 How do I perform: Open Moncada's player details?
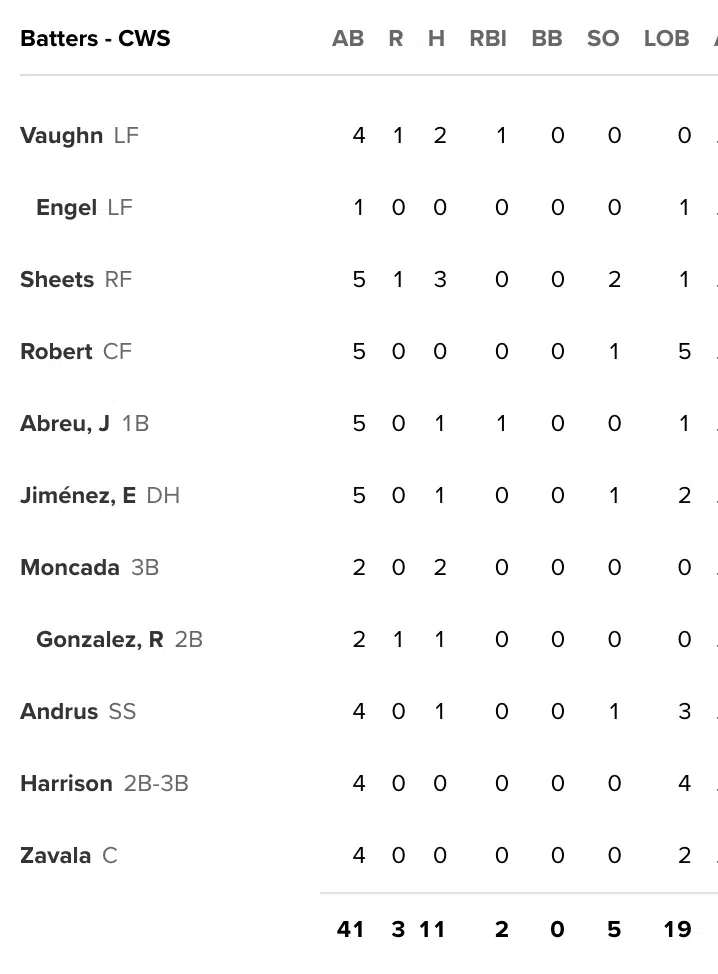(x=70, y=568)
